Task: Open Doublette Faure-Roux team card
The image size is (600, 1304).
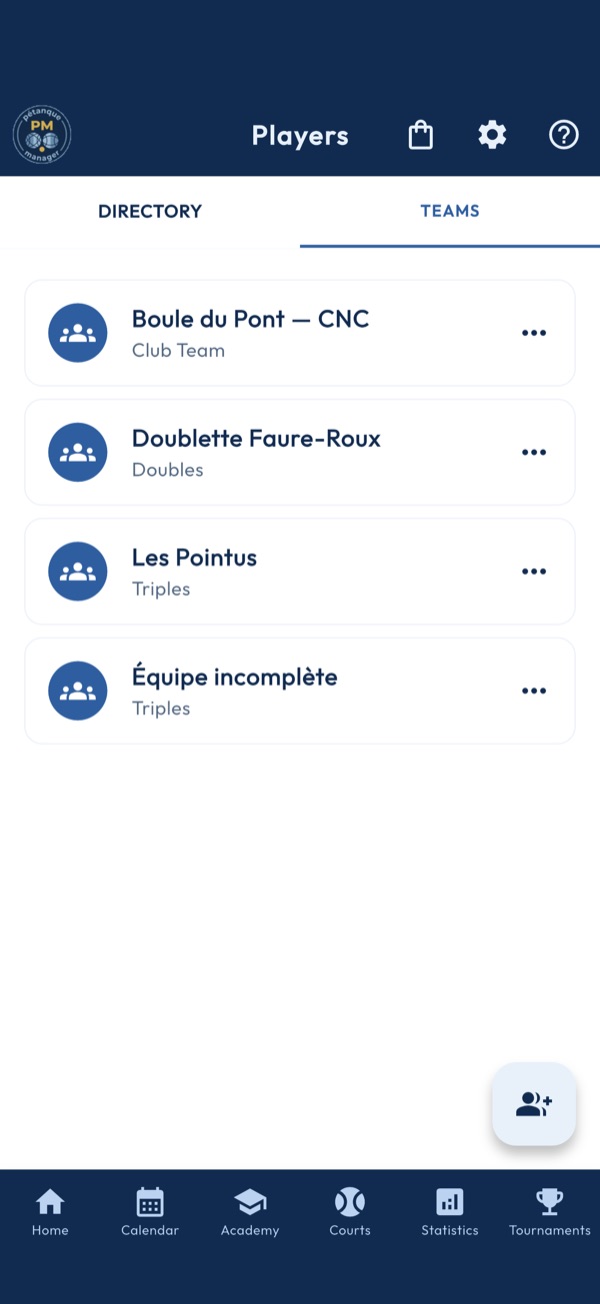Action: click(x=300, y=452)
